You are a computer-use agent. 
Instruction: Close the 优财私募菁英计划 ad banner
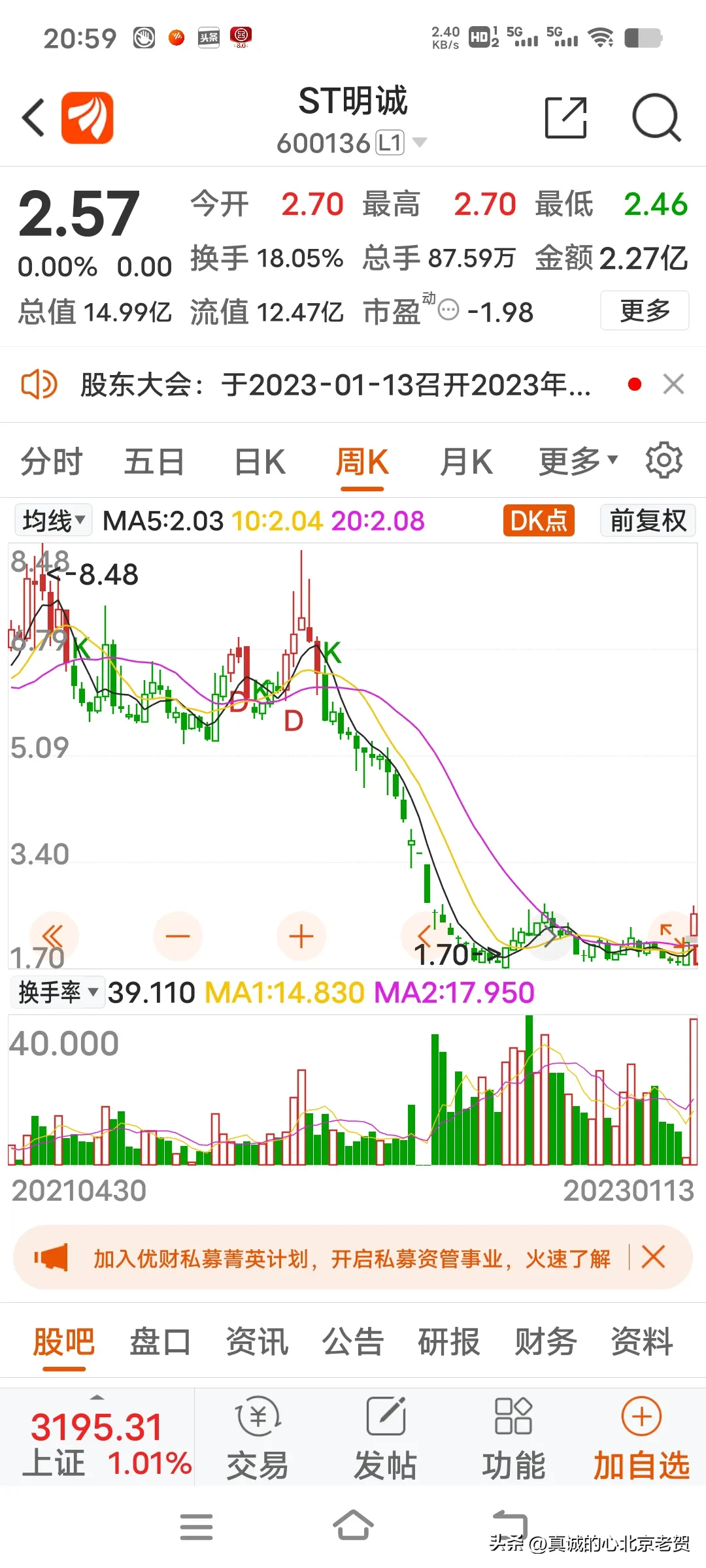pos(653,1256)
